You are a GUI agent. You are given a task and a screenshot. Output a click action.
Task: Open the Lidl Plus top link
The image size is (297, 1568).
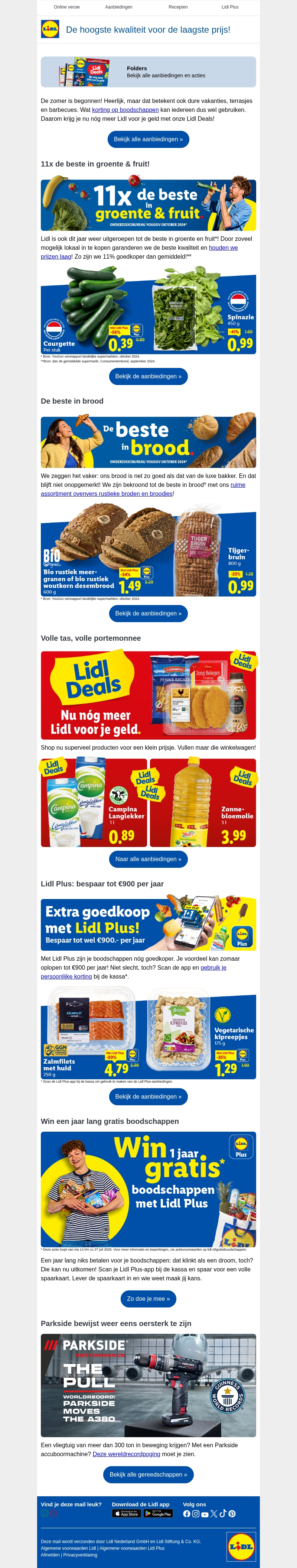point(230,7)
